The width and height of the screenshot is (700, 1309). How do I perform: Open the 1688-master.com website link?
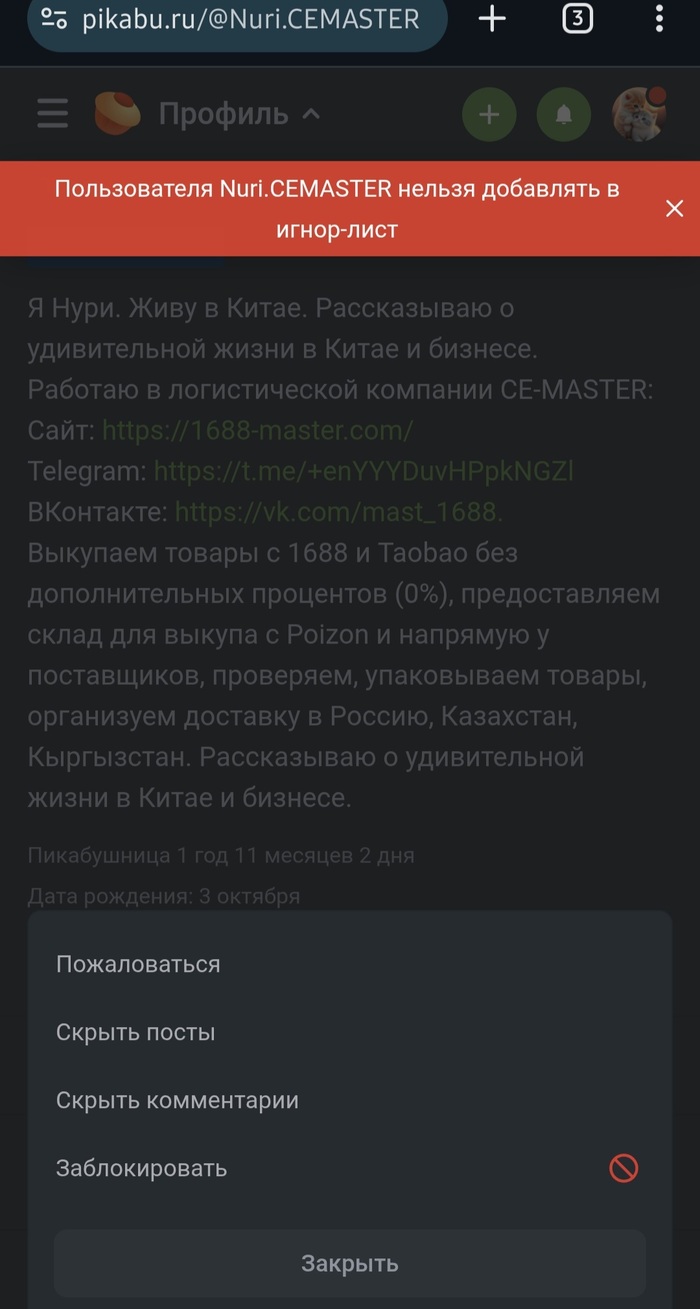pyautogui.click(x=258, y=431)
